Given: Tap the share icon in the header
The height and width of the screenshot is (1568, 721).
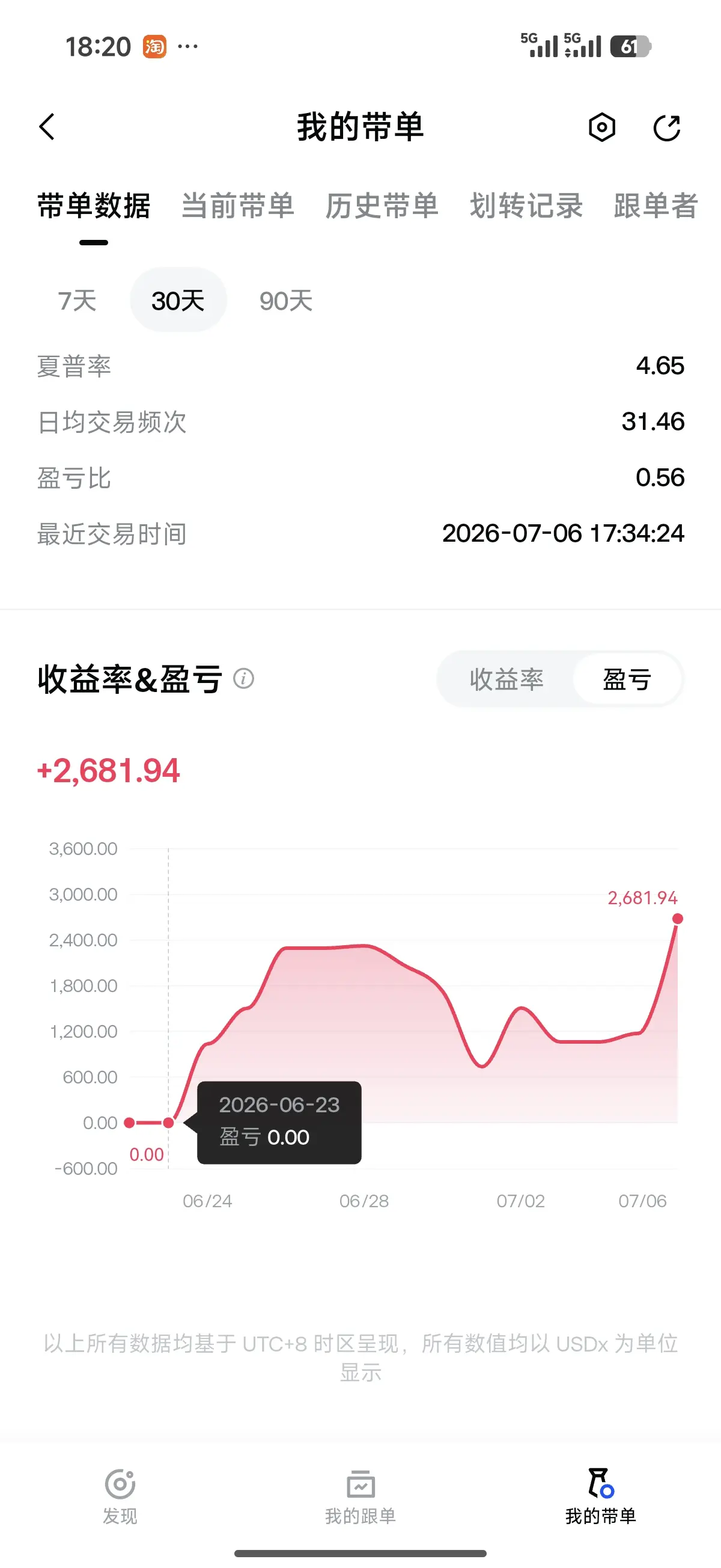Looking at the screenshot, I should pos(666,128).
